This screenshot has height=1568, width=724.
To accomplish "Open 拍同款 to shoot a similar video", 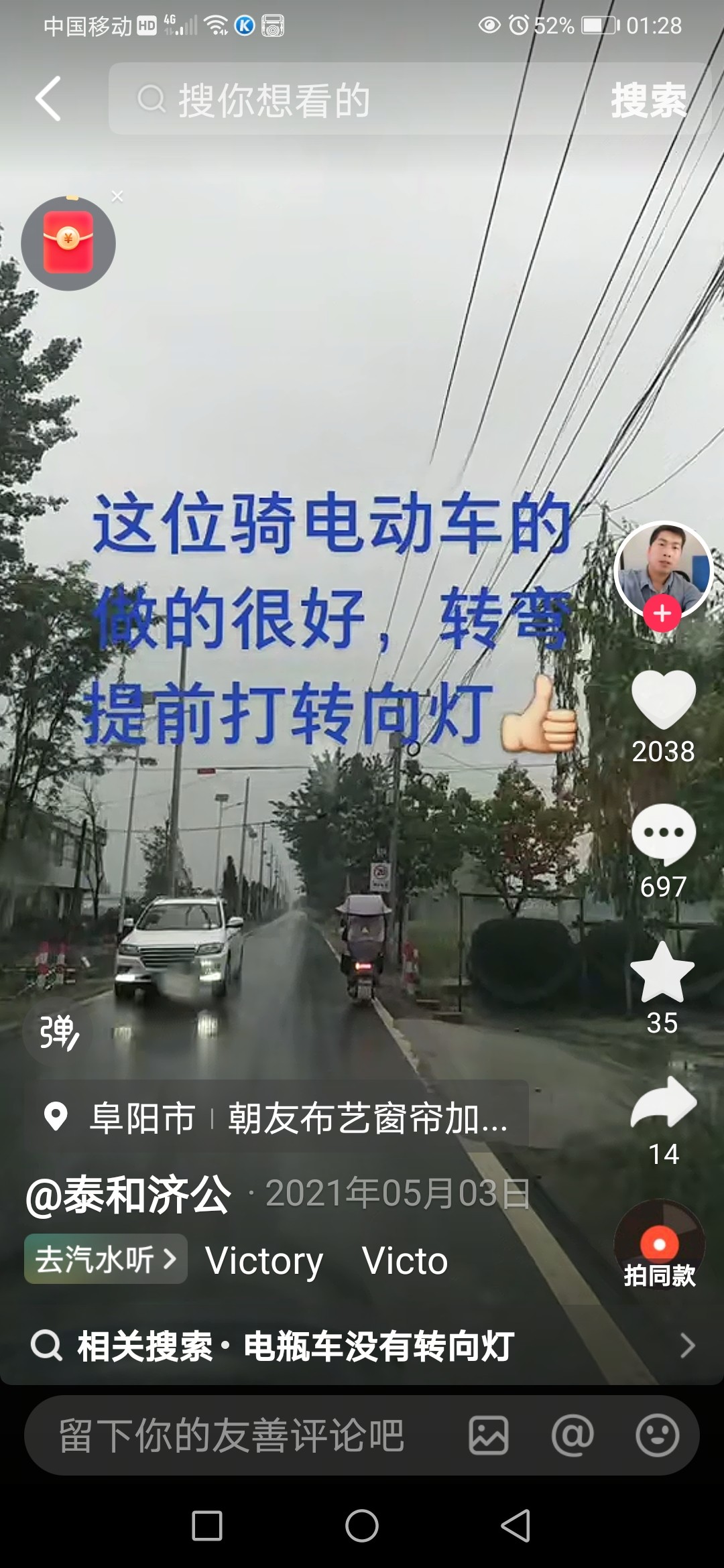I will pyautogui.click(x=660, y=1248).
